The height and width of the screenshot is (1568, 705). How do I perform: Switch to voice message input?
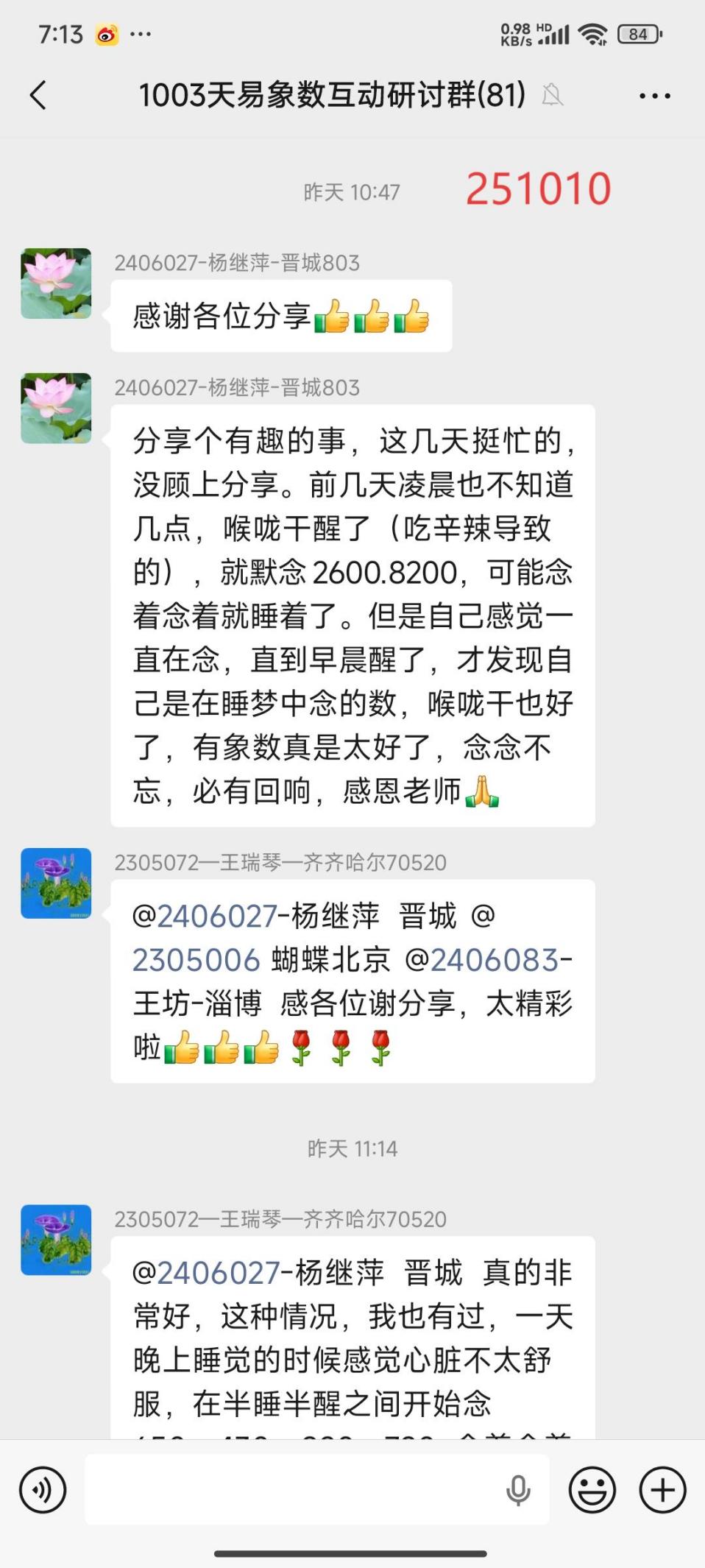tap(43, 1489)
